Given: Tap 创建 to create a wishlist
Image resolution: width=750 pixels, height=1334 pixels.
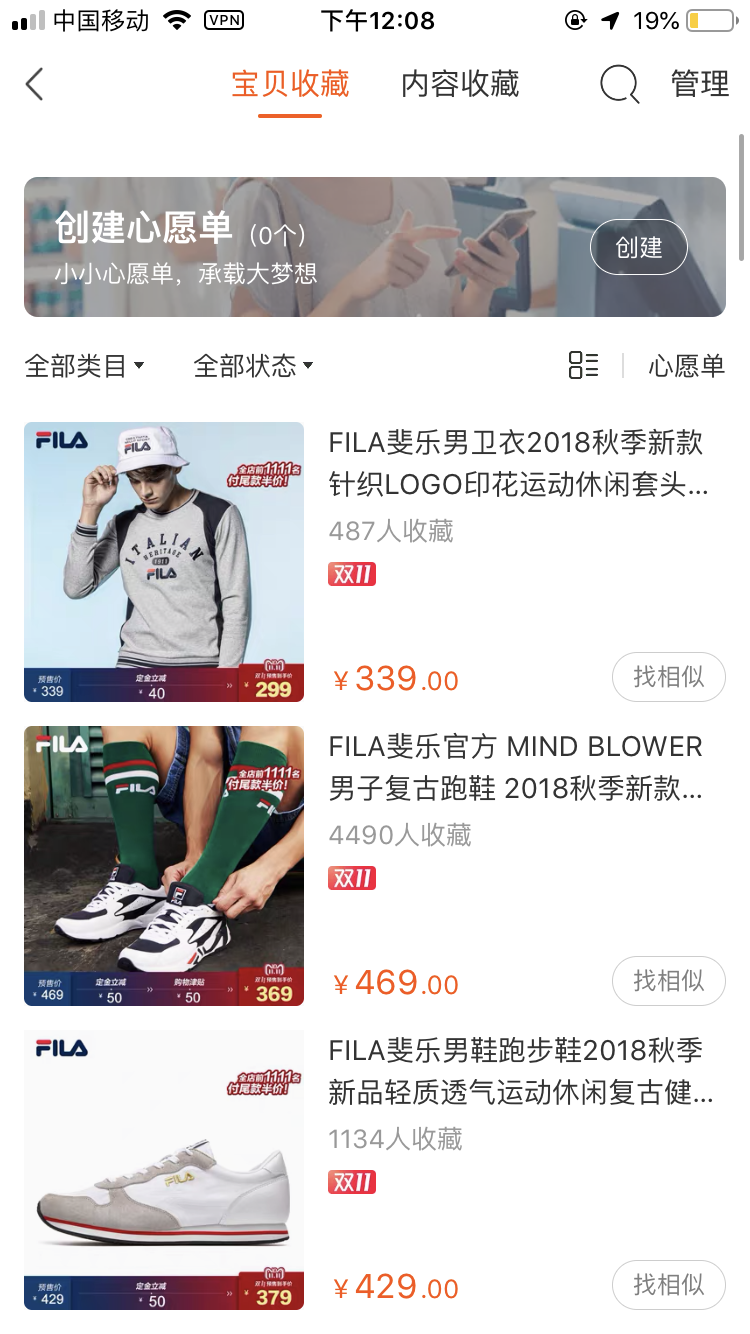Looking at the screenshot, I should coord(639,247).
